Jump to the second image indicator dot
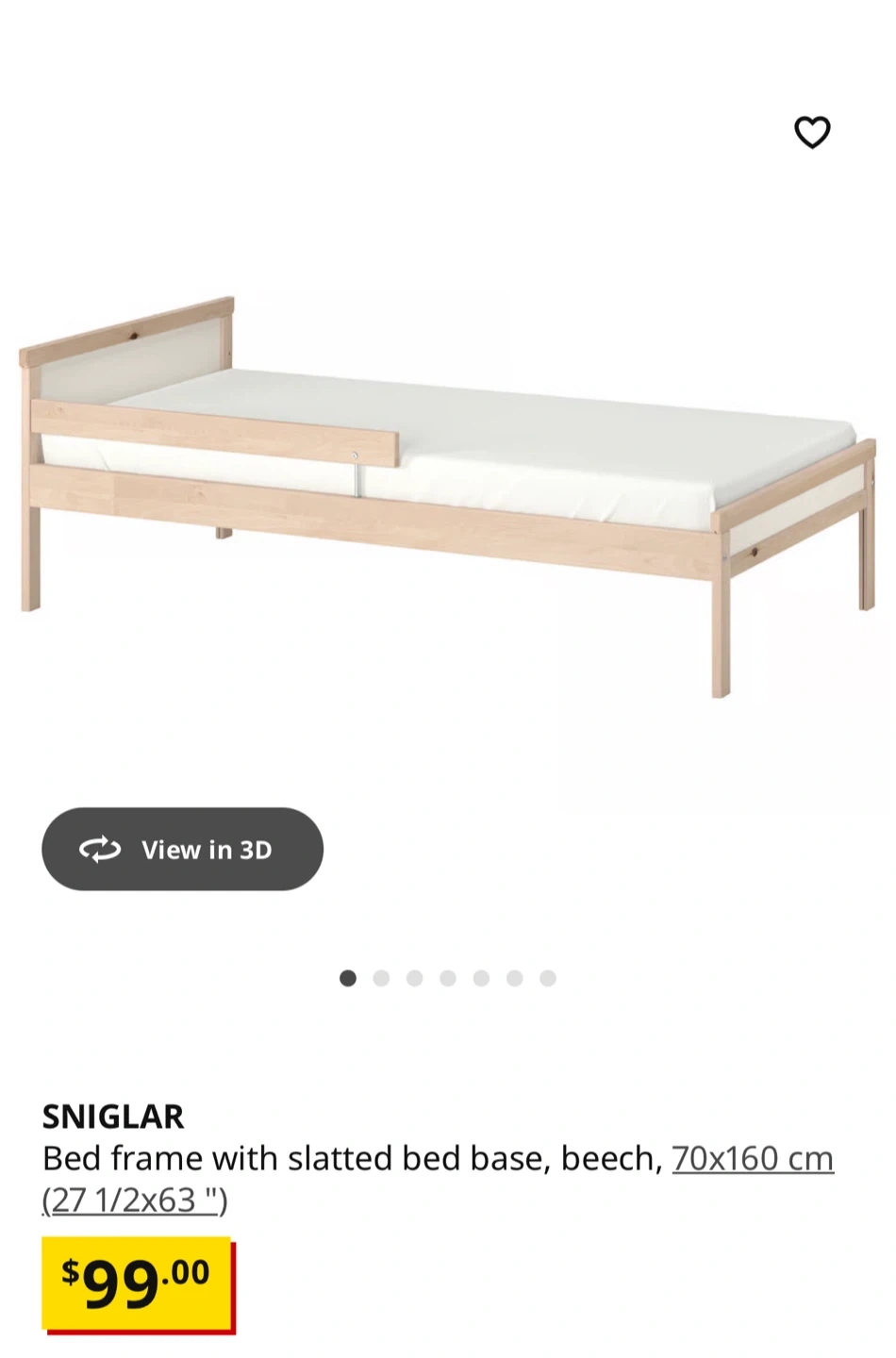This screenshot has height=1358, width=896. tap(381, 978)
